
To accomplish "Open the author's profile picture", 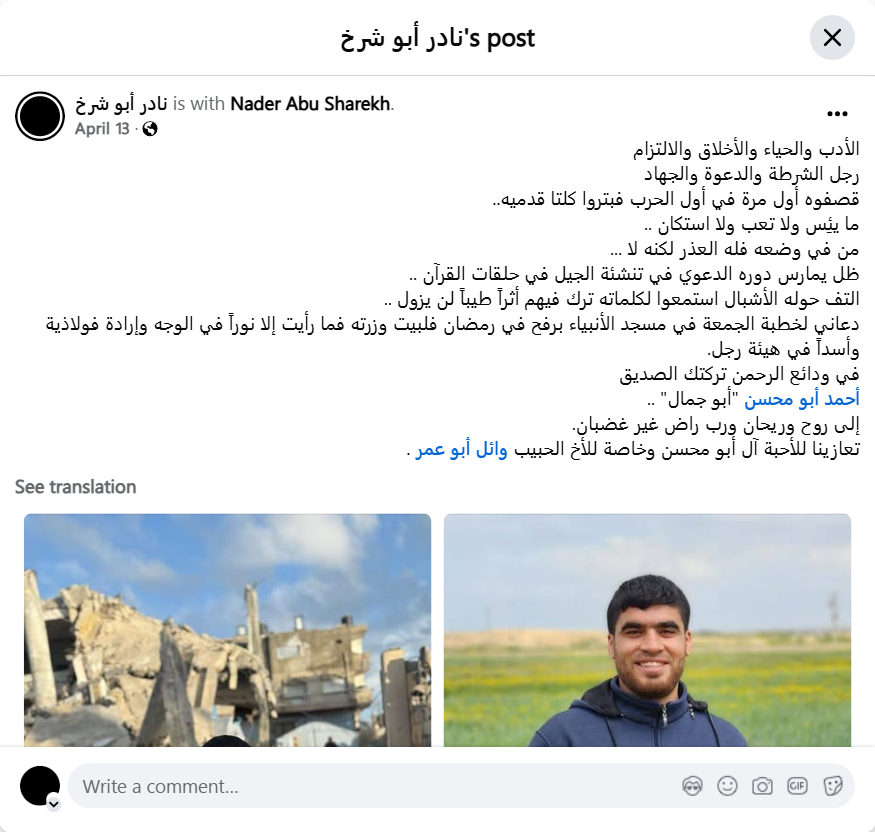I will 40,116.
